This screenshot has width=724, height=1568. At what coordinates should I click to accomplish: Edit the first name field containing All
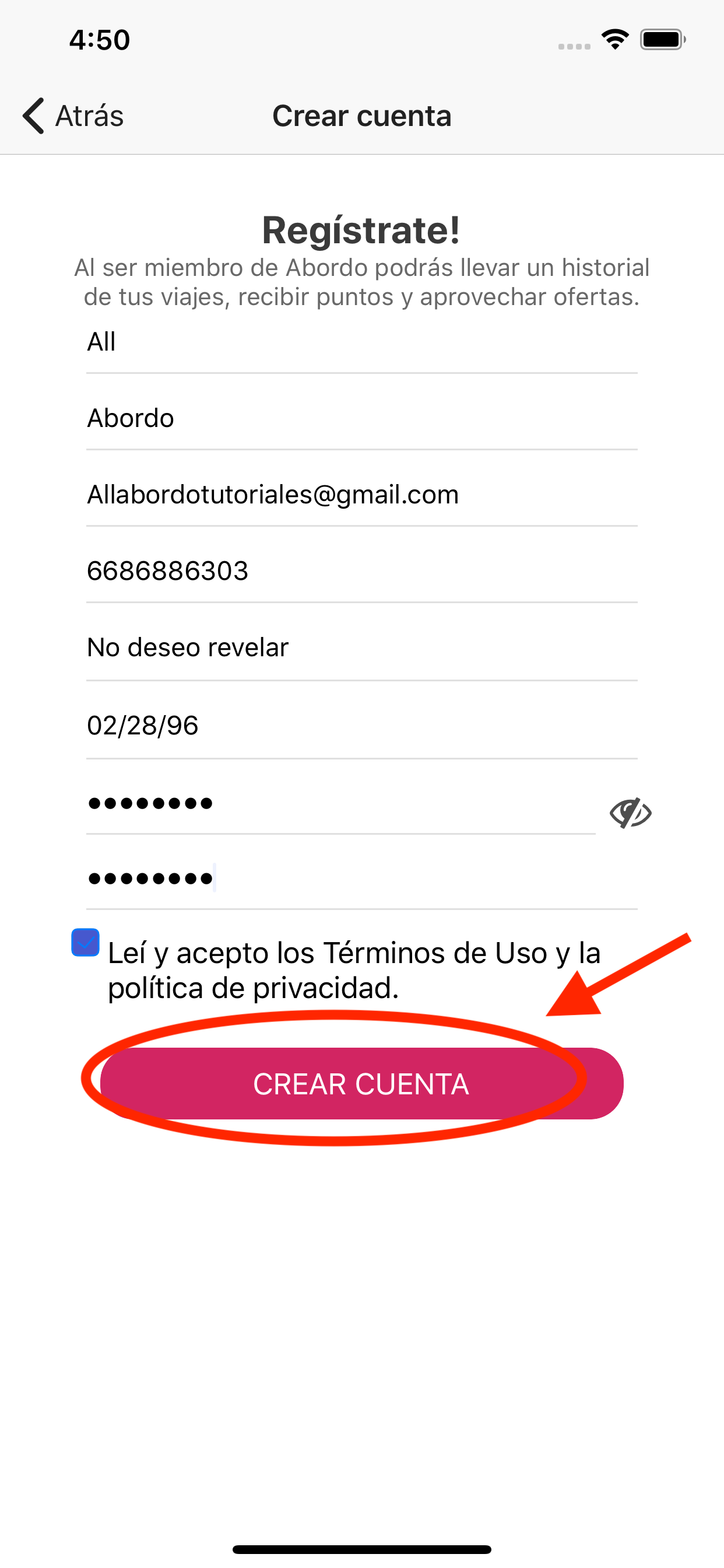click(361, 342)
